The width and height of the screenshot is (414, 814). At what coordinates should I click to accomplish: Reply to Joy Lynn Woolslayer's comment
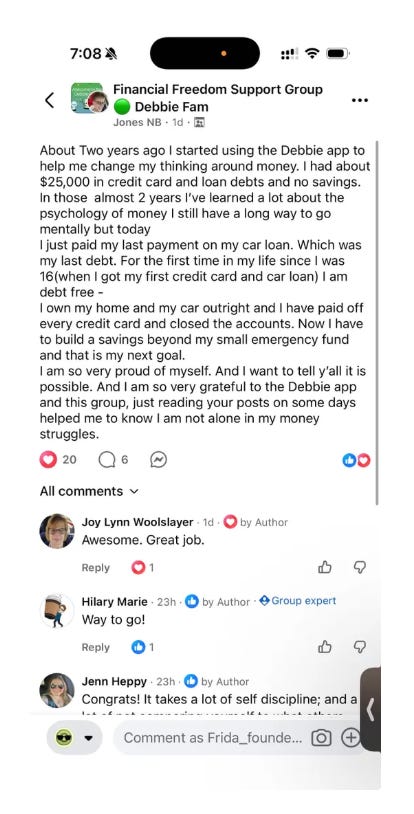click(x=96, y=568)
